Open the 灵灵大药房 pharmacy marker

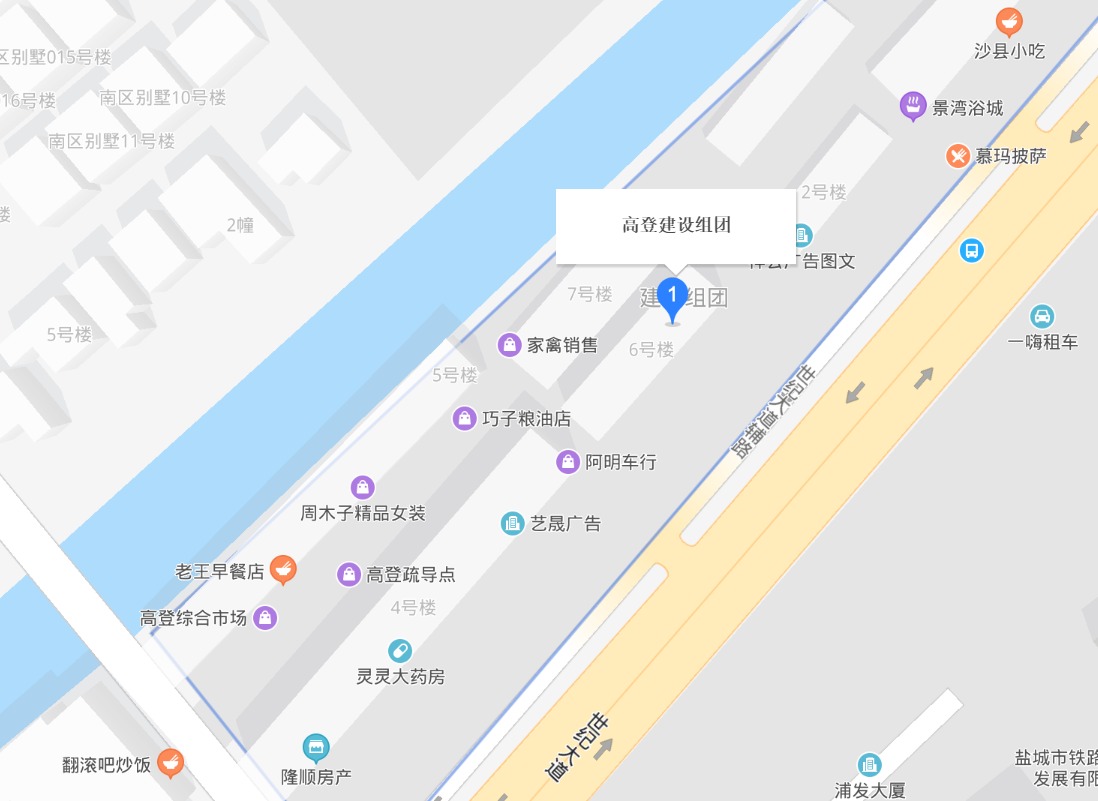(400, 651)
